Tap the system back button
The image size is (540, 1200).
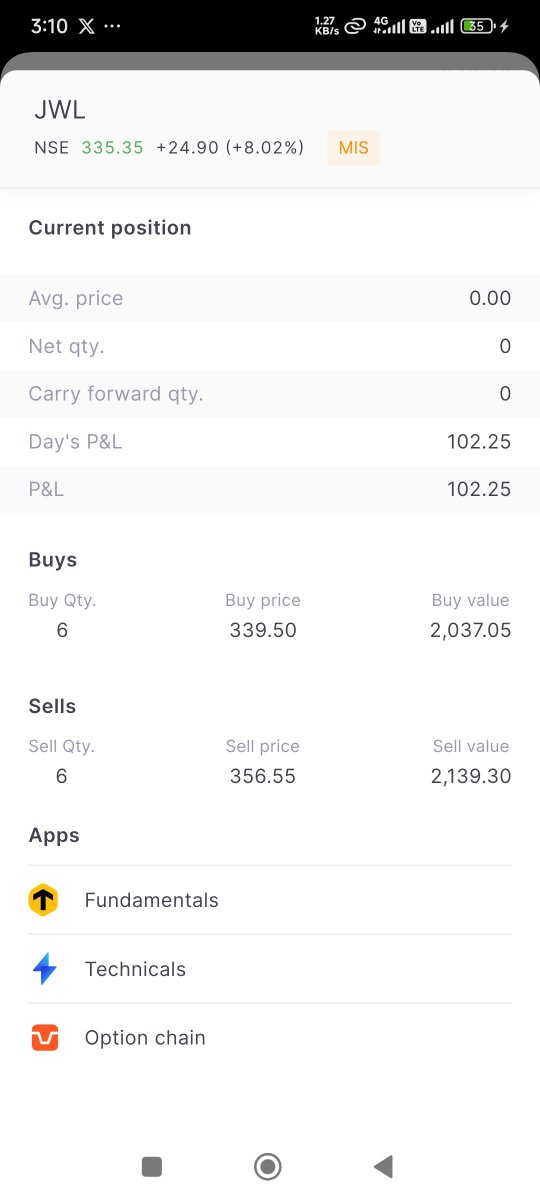[382, 1166]
